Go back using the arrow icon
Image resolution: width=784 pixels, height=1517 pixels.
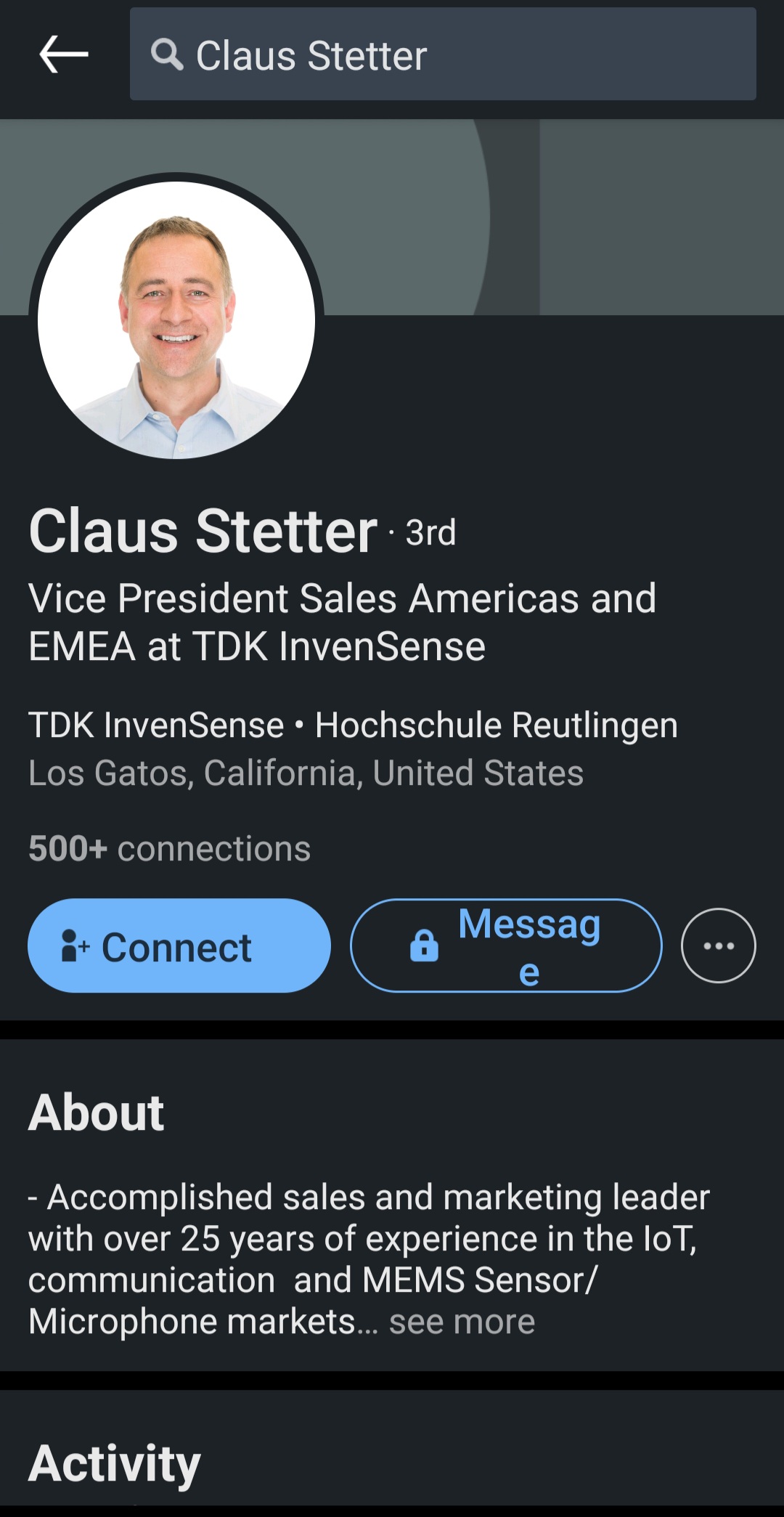(x=64, y=54)
